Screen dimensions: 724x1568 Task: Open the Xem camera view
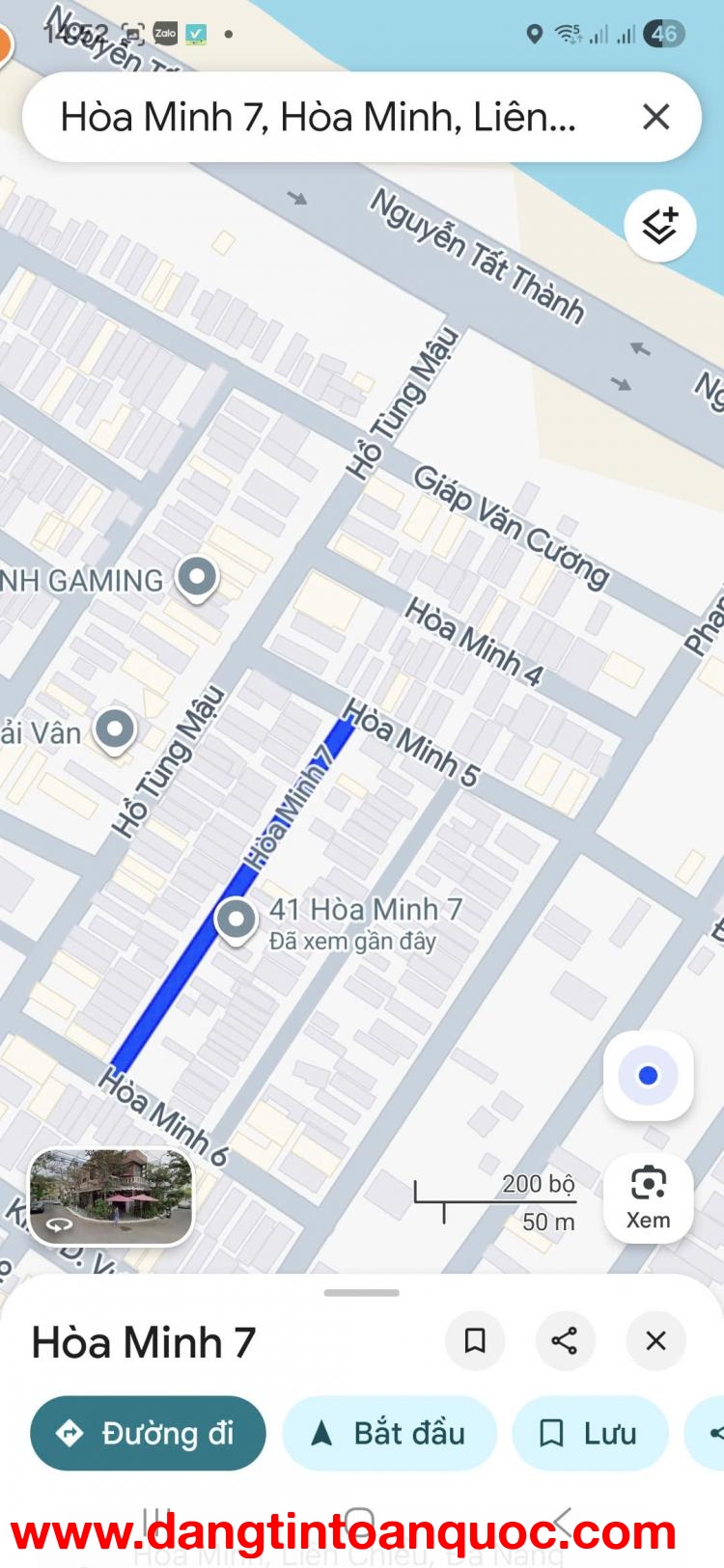pos(648,1198)
